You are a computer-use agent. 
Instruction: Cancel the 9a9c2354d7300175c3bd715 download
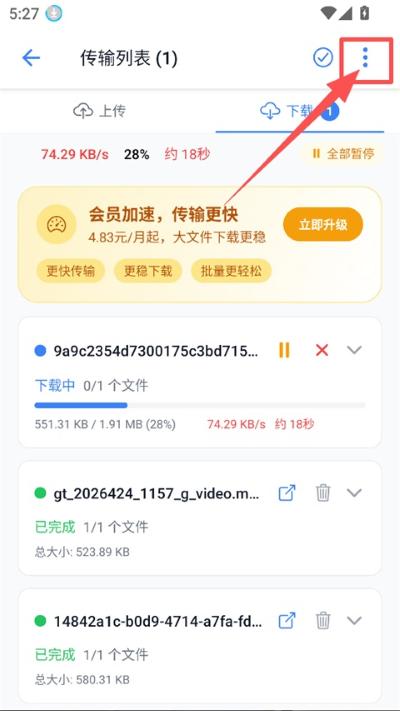[x=322, y=350]
